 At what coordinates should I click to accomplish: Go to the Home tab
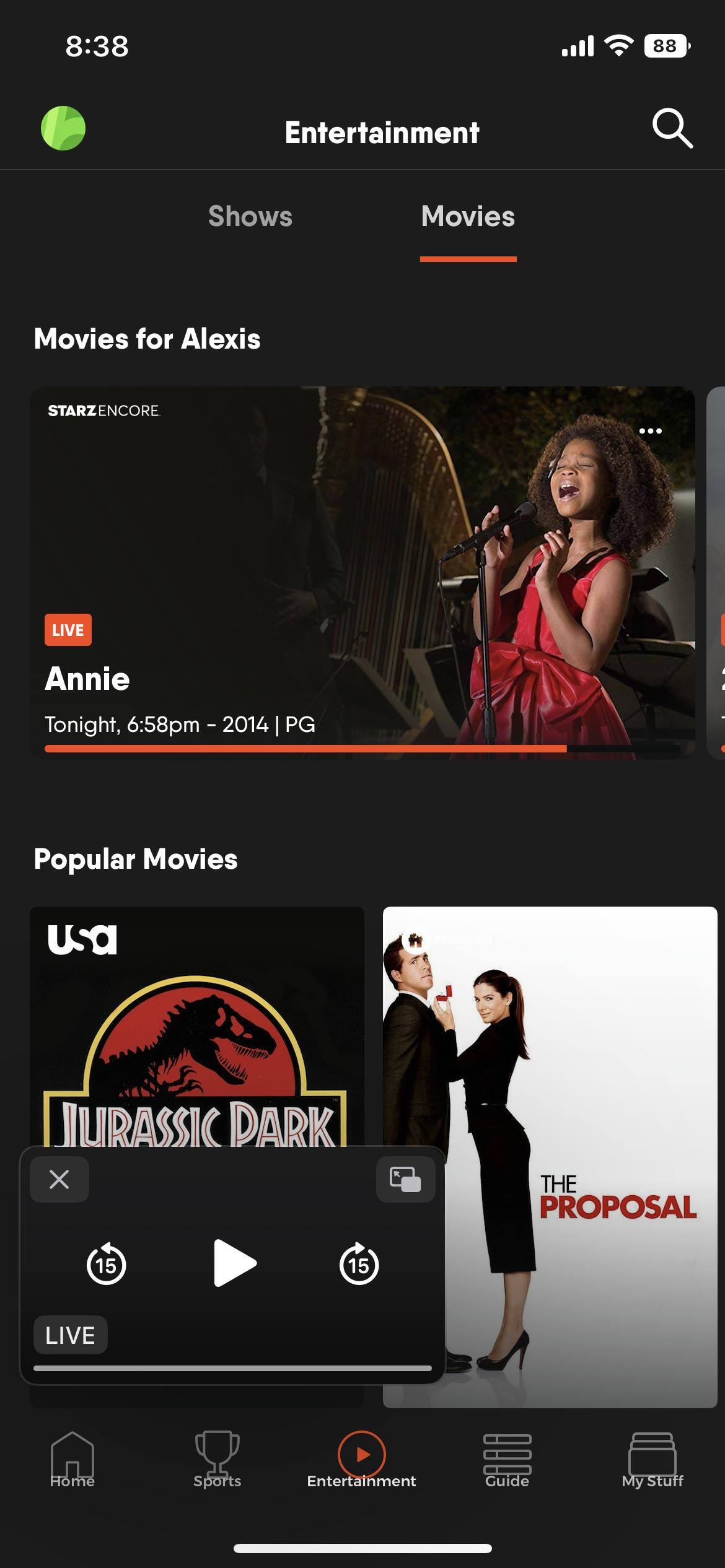(x=72, y=1460)
